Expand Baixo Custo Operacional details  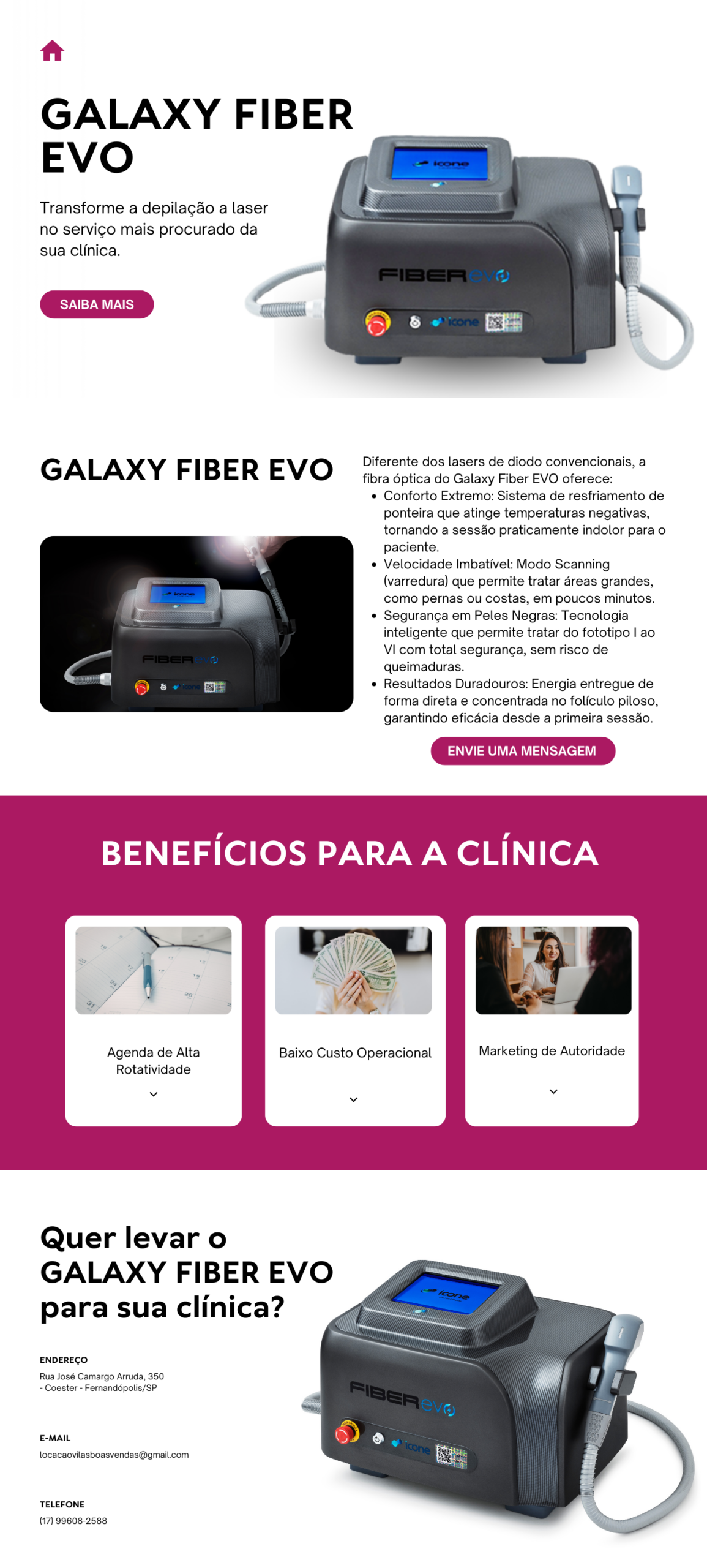pyautogui.click(x=354, y=1099)
